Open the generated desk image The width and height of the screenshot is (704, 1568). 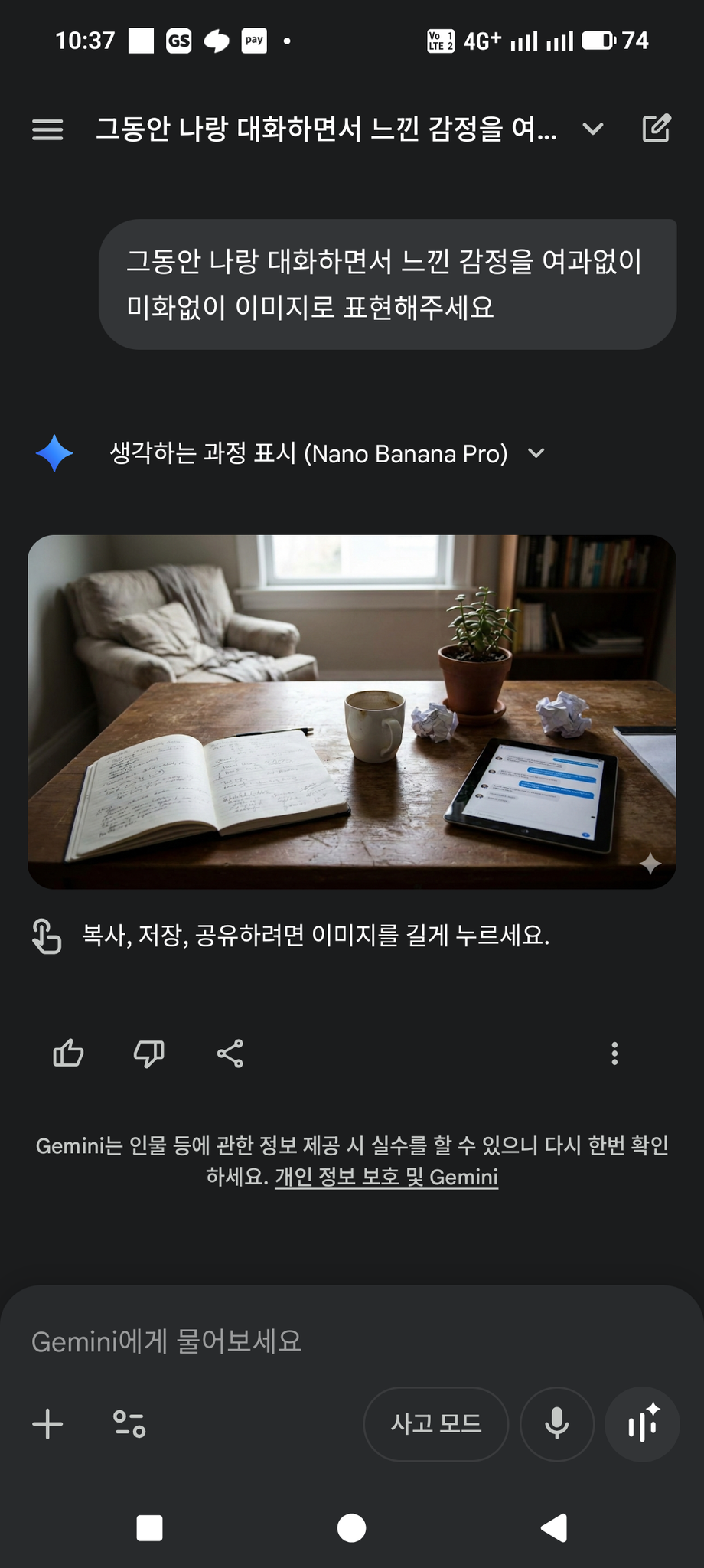point(352,711)
